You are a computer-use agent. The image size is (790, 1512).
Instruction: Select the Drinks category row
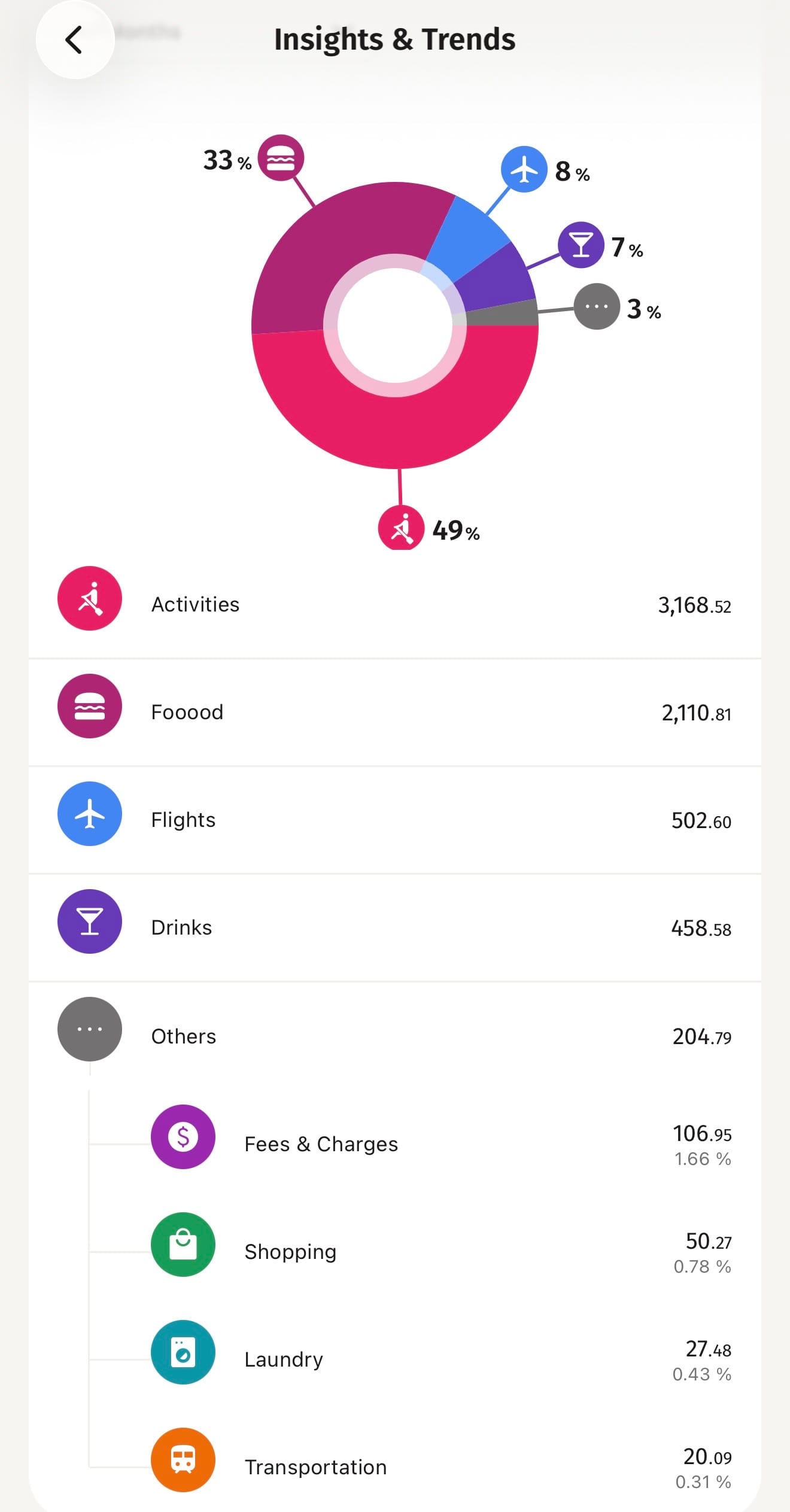[x=394, y=927]
